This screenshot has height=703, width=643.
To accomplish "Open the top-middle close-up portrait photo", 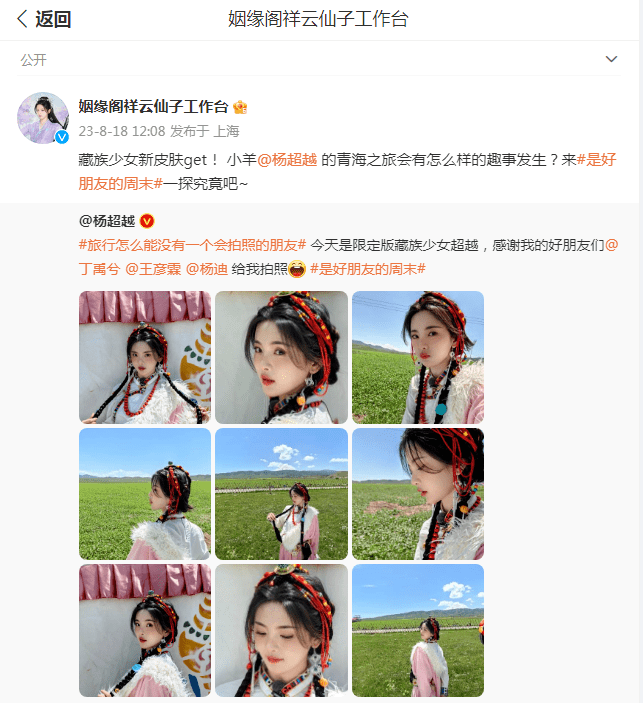I will 281,357.
